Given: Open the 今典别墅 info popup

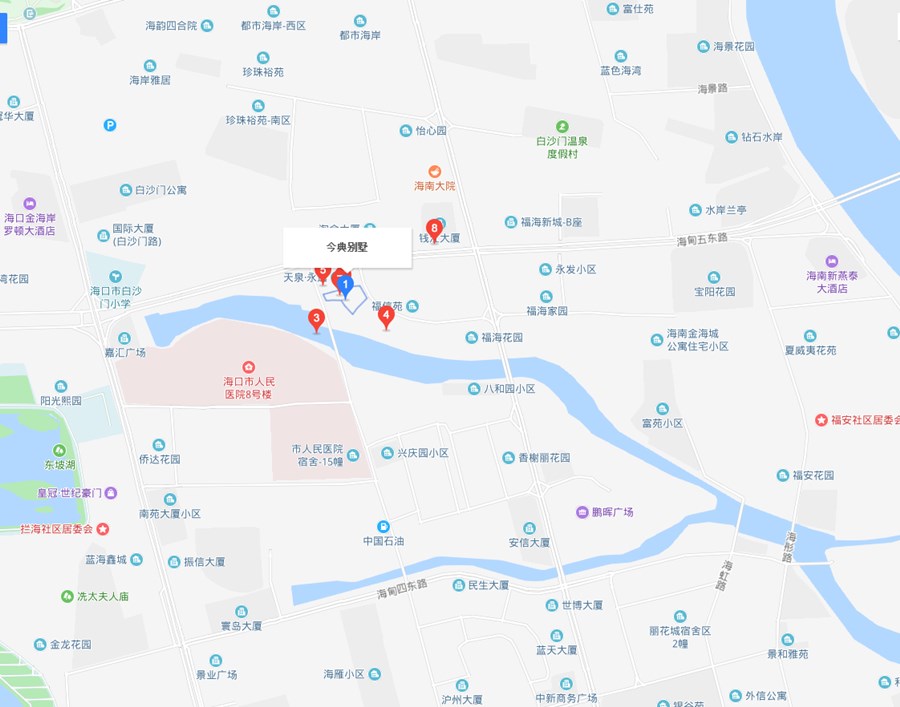Looking at the screenshot, I should coord(347,247).
